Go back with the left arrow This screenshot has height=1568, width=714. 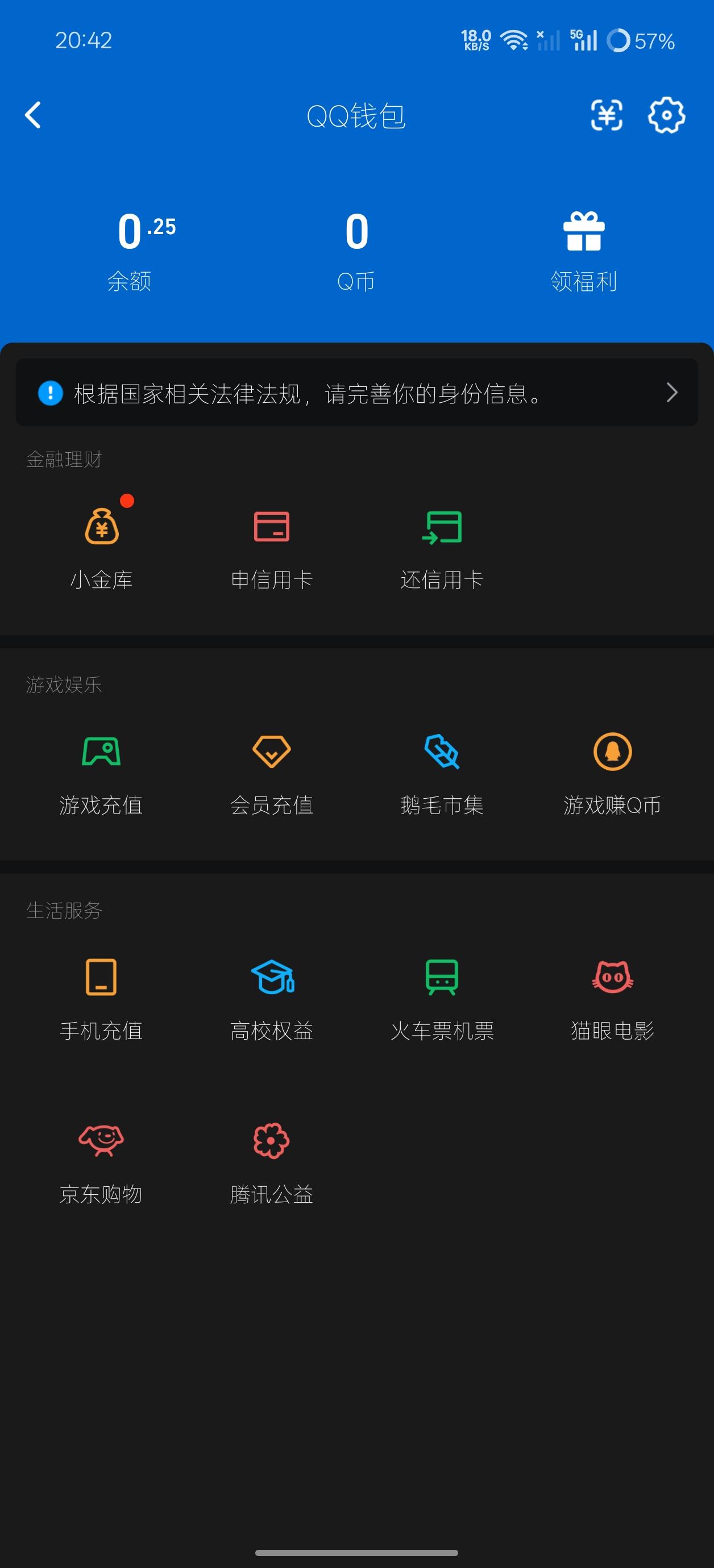pyautogui.click(x=34, y=116)
